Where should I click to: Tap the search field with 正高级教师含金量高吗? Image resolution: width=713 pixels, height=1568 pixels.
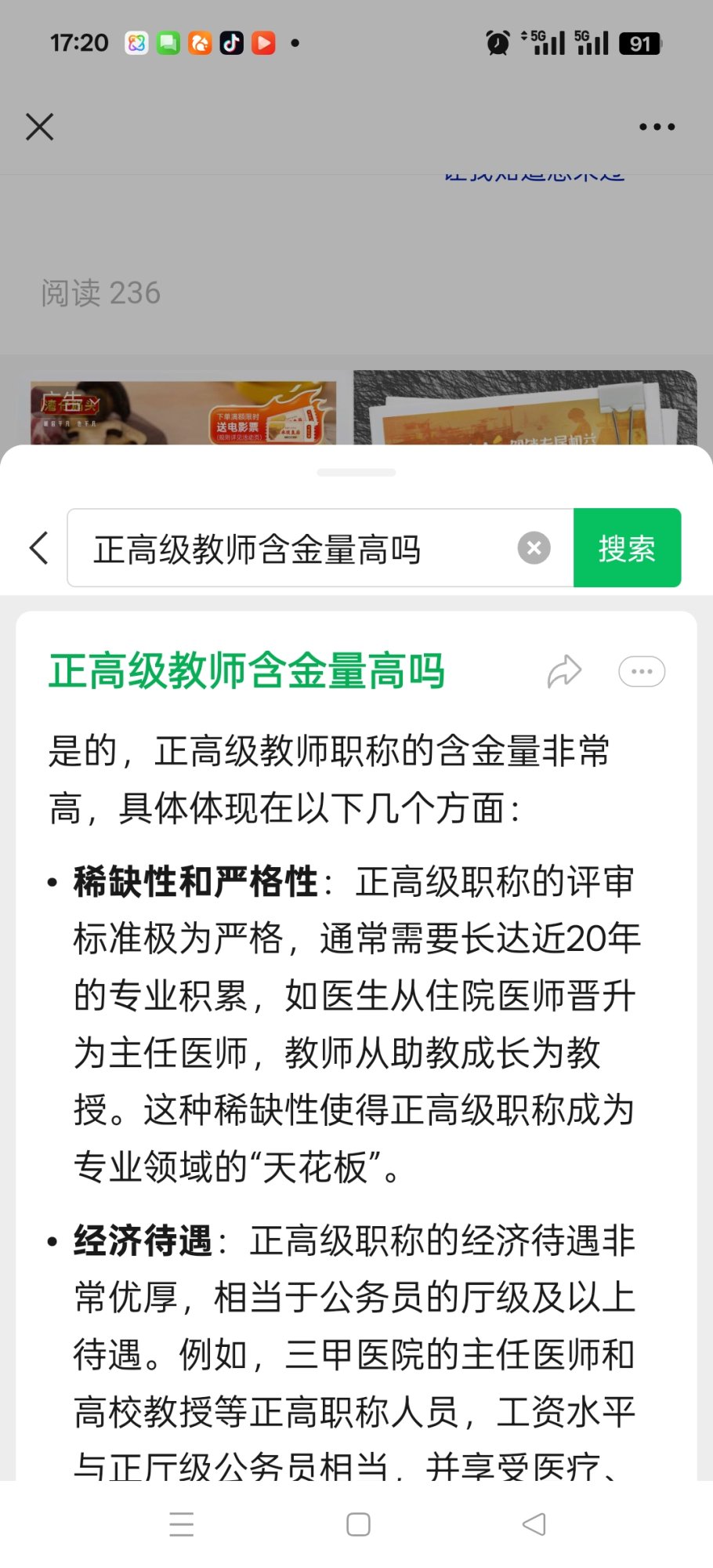[298, 548]
